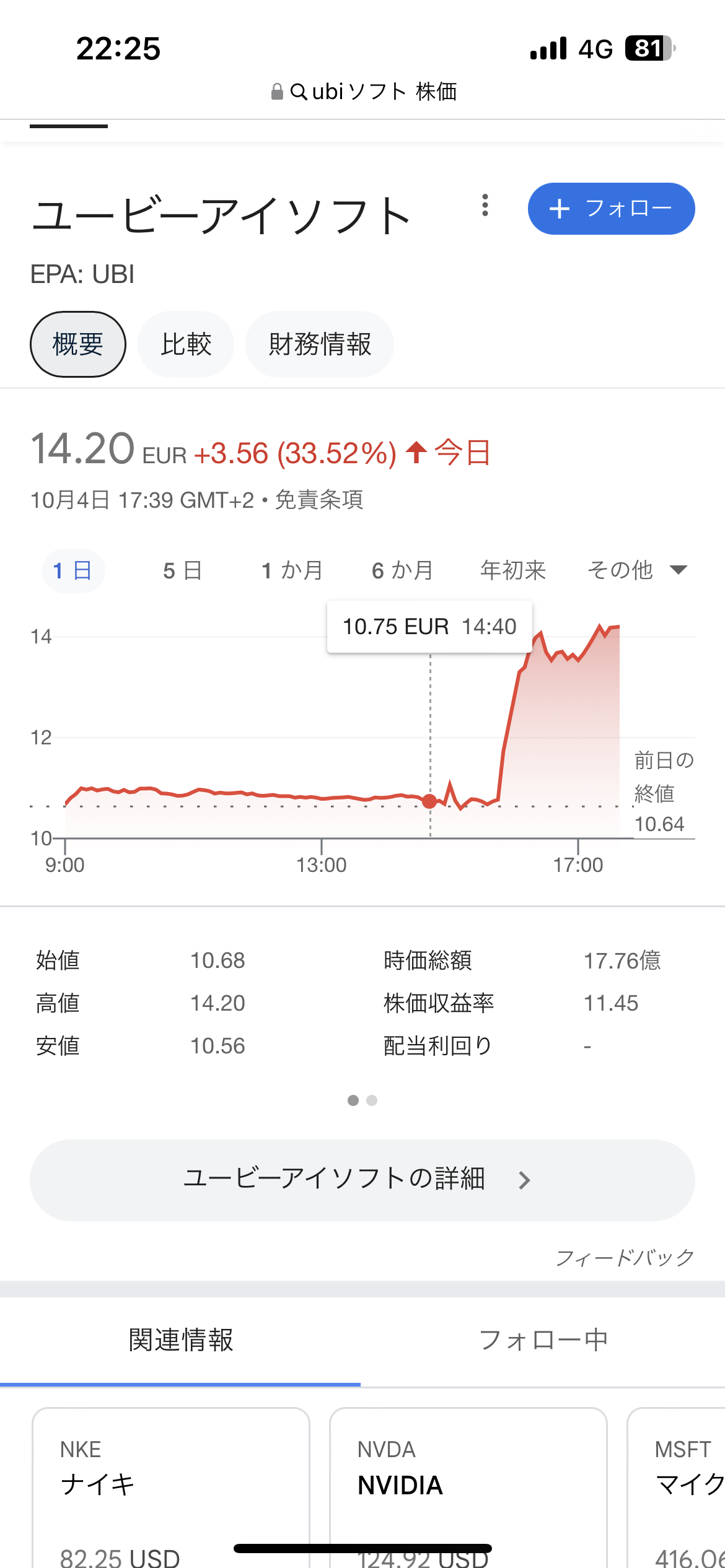Tap the address bar showing ubiソフト 株価
The height and width of the screenshot is (1568, 725).
[x=364, y=92]
